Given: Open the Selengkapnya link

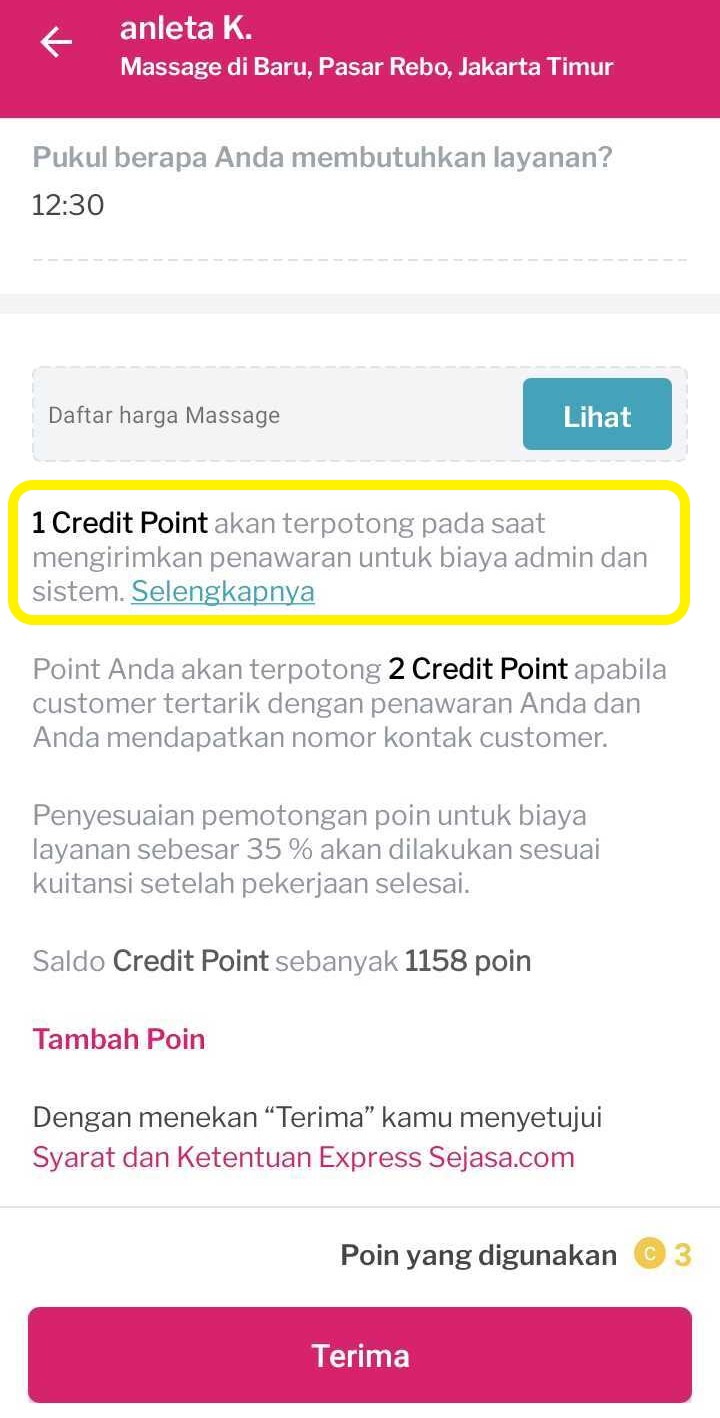Looking at the screenshot, I should [x=223, y=591].
